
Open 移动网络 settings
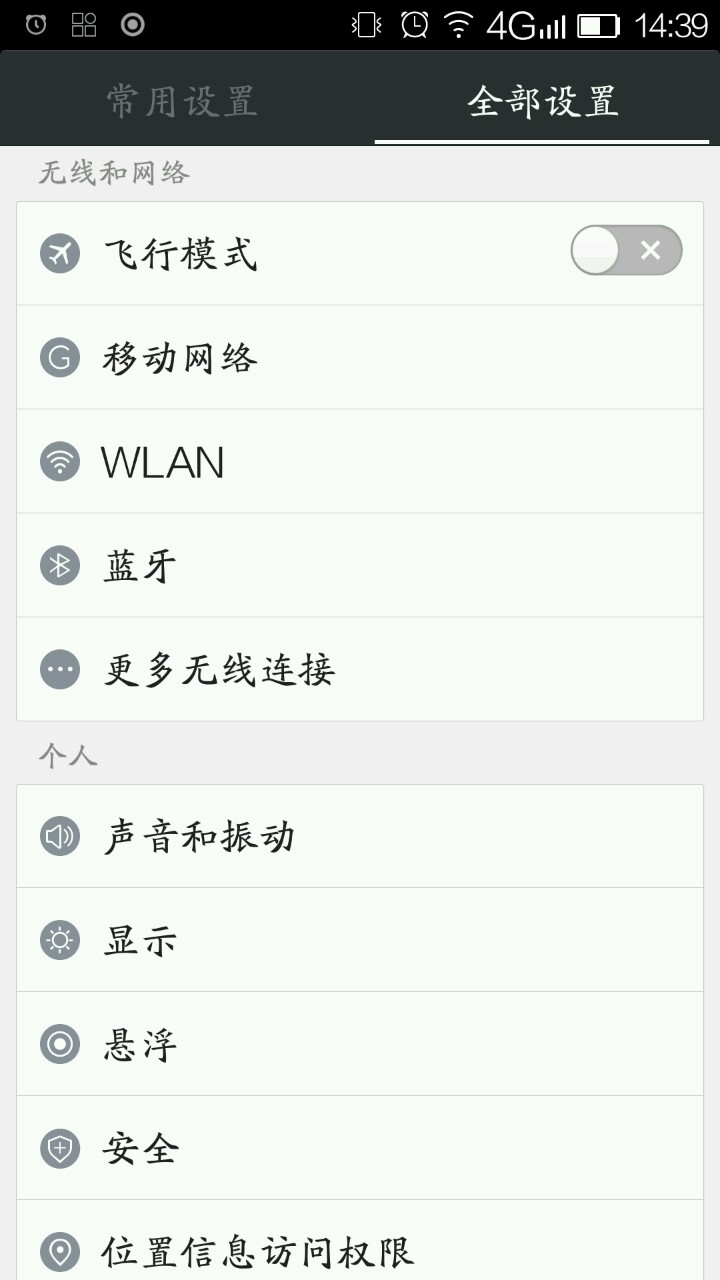click(360, 358)
